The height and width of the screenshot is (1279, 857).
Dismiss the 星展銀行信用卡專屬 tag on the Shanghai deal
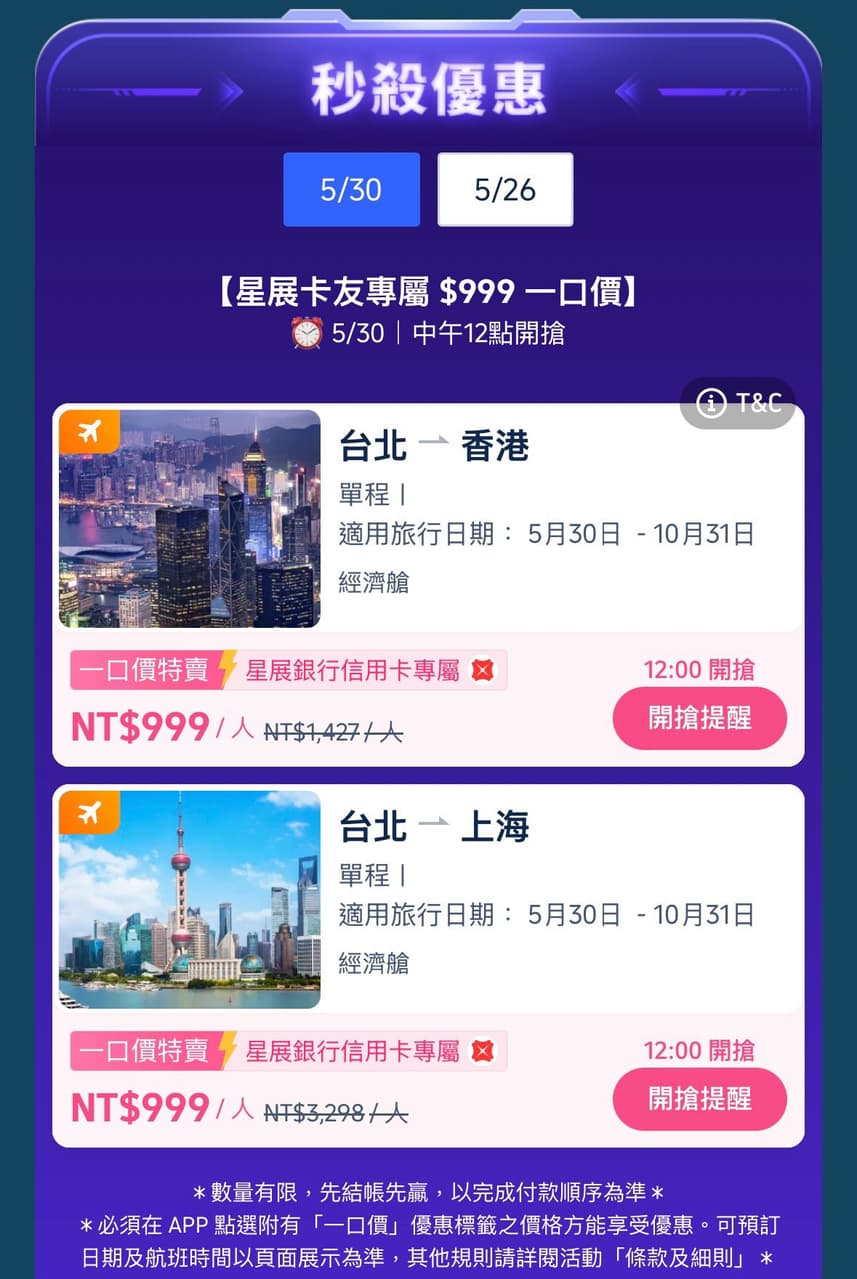[482, 1050]
